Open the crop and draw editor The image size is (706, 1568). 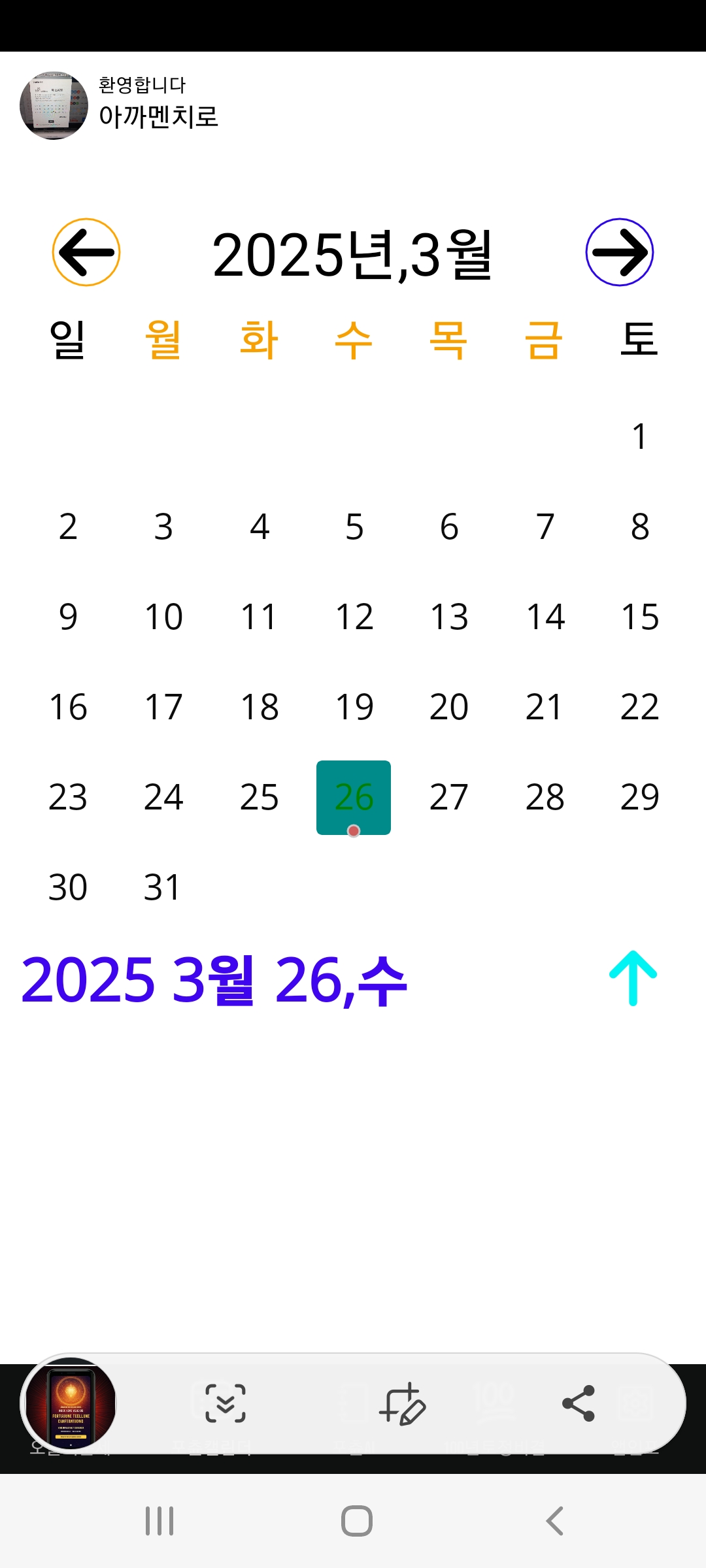[402, 1403]
